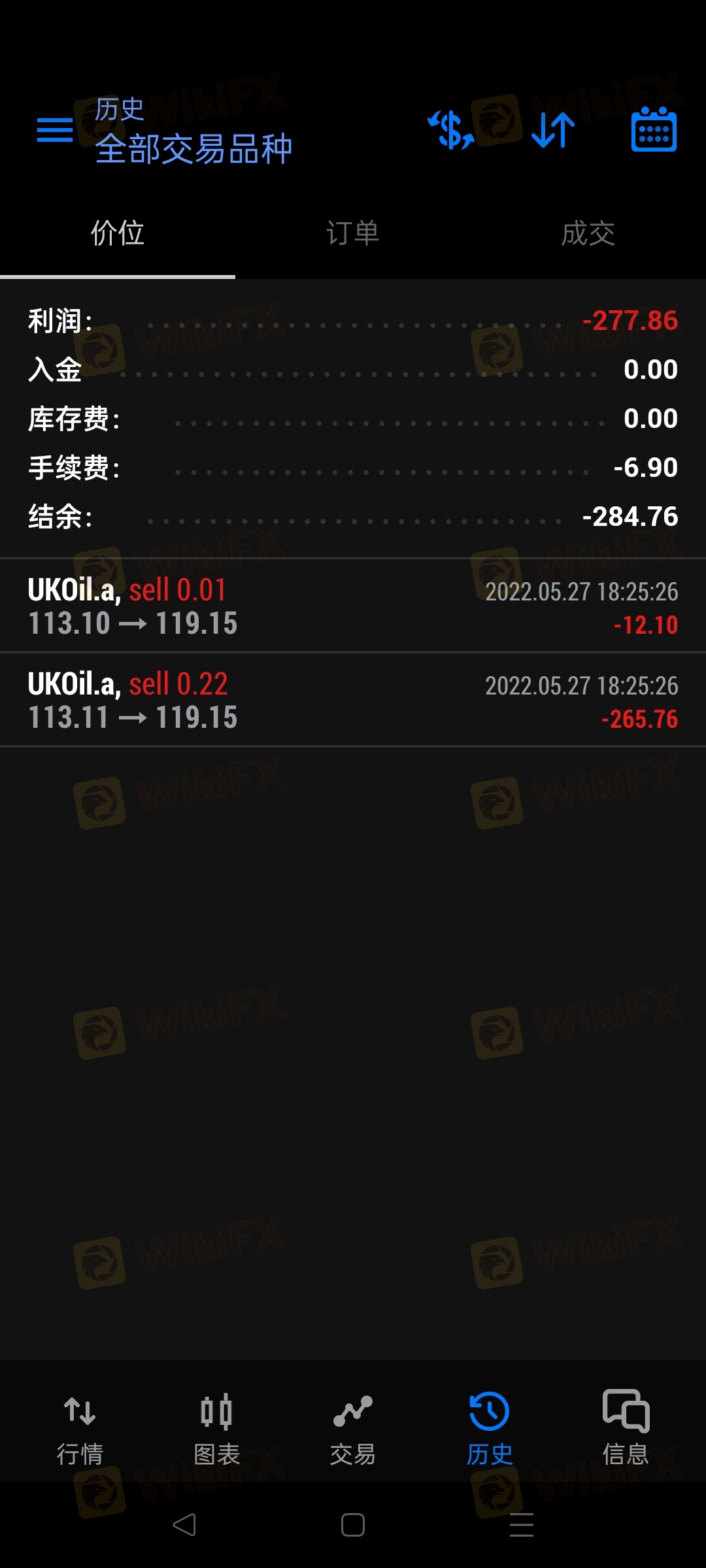Open the 历史 history tab

(x=489, y=1428)
